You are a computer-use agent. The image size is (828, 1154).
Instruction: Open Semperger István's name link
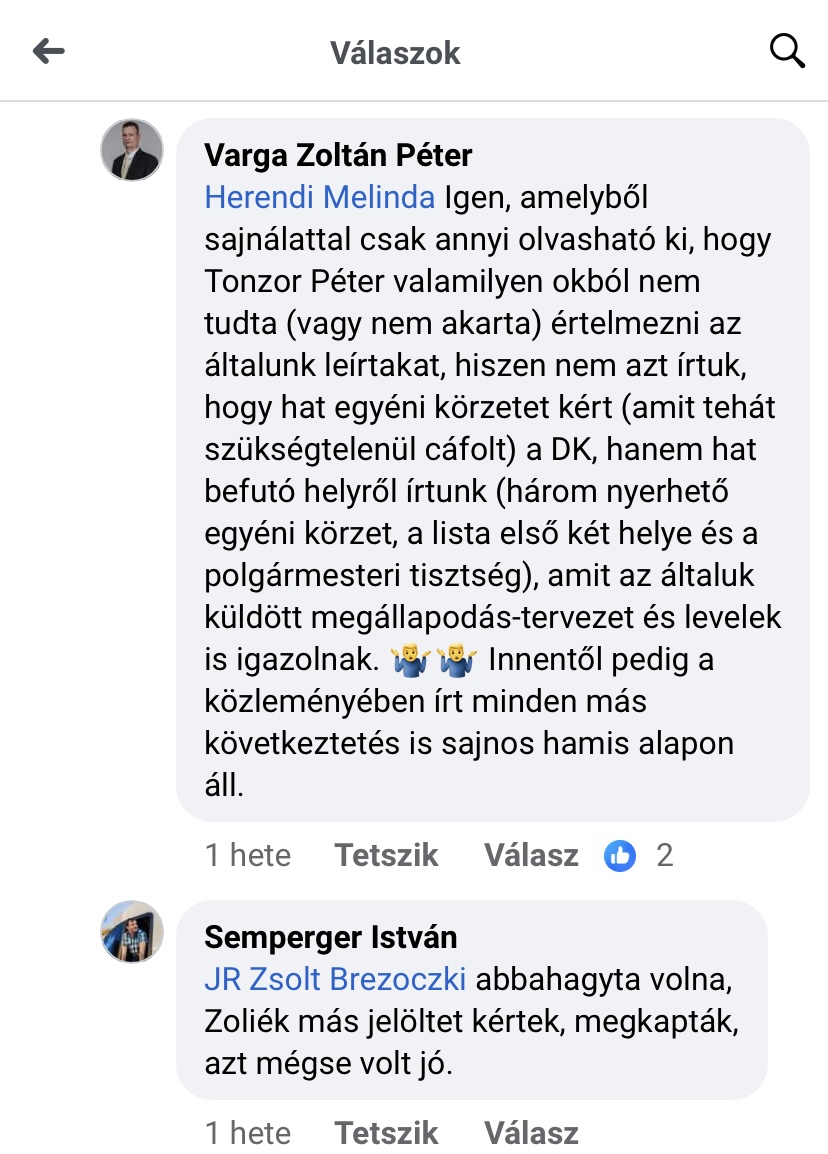(330, 937)
